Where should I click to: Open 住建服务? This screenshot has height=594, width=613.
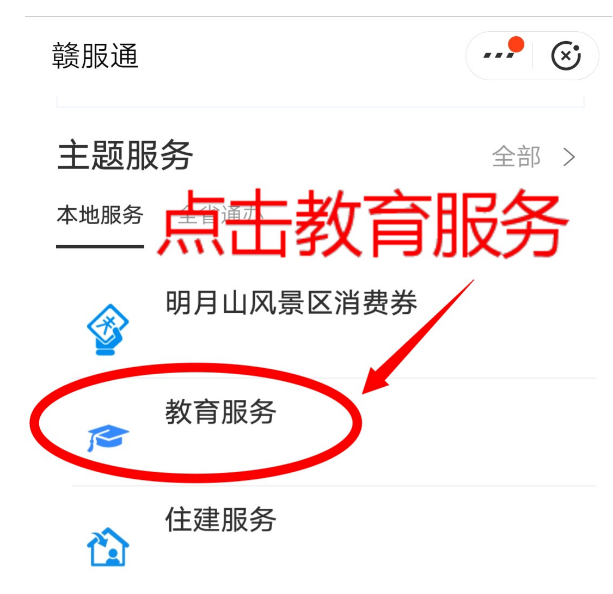pyautogui.click(x=220, y=520)
